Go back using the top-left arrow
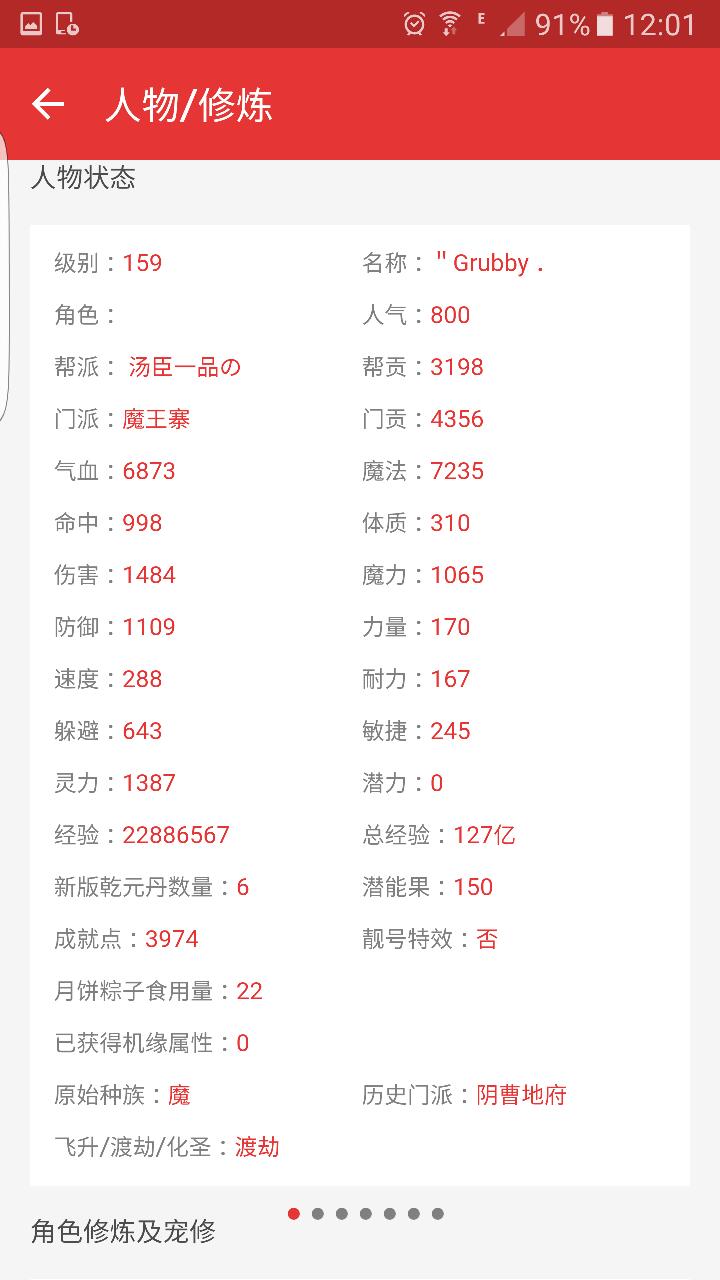This screenshot has width=720, height=1280. point(48,104)
